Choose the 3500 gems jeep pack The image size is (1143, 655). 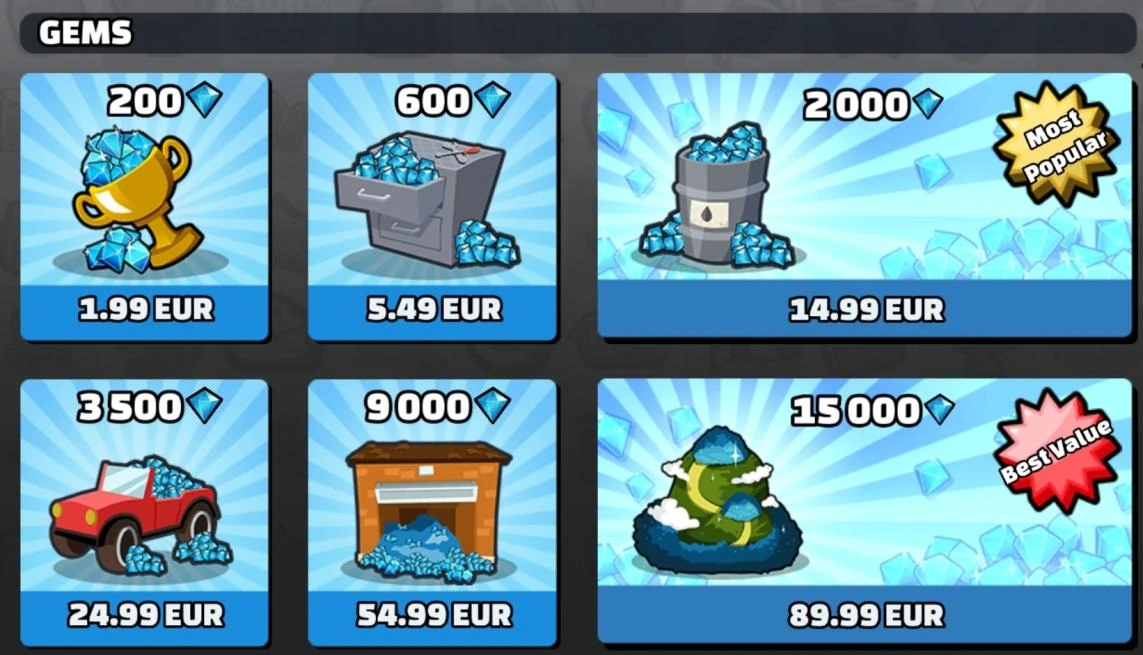145,614
